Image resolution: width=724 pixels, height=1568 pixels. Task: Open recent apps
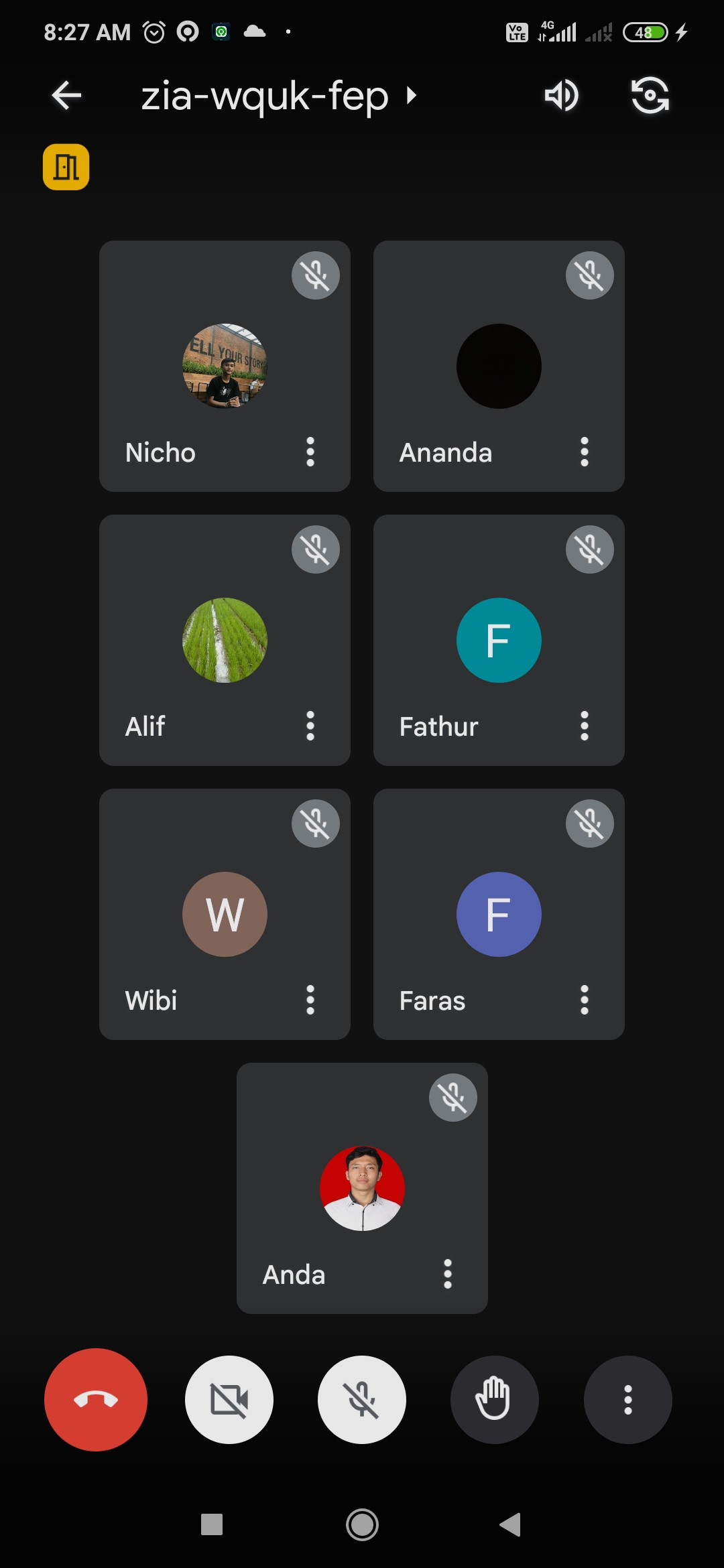(212, 1524)
